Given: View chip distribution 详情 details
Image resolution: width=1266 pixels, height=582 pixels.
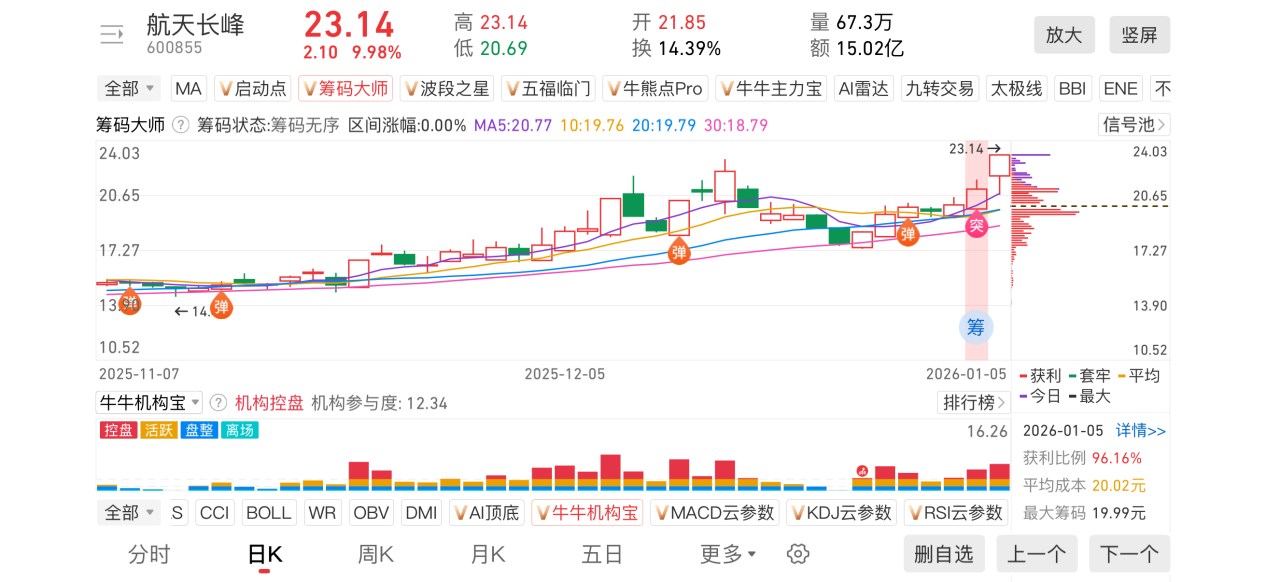Looking at the screenshot, I should tap(1140, 431).
